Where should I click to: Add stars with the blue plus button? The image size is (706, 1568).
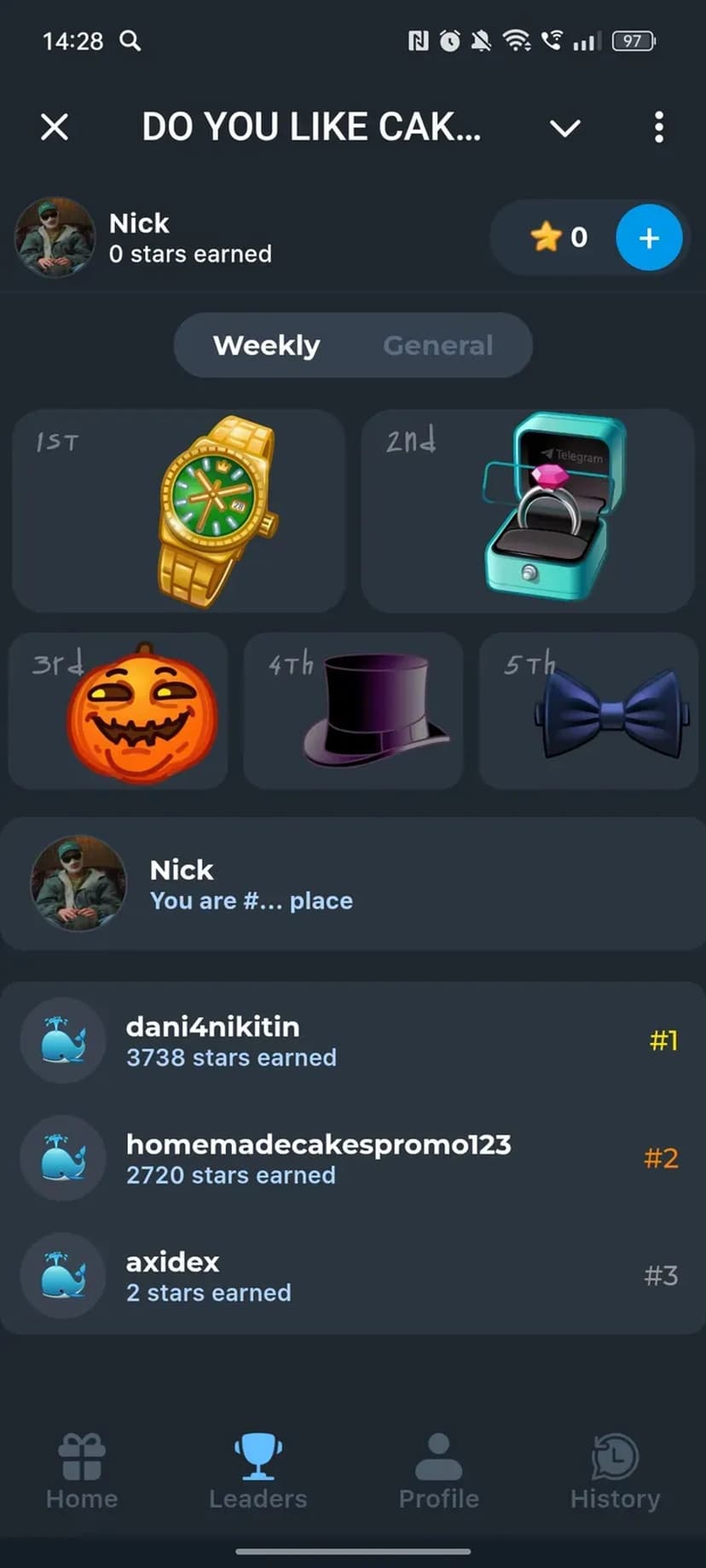649,238
